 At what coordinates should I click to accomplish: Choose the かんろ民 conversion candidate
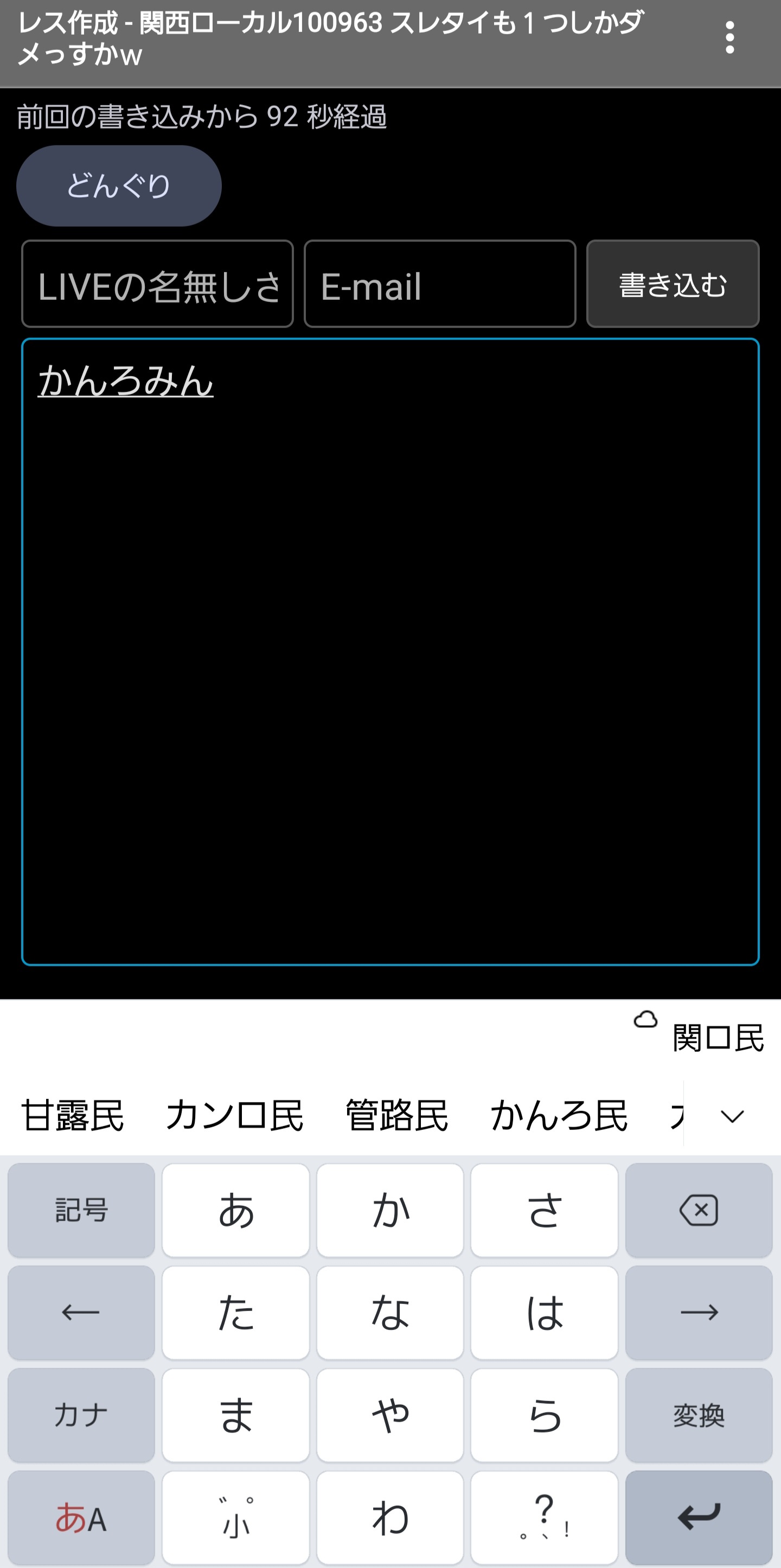tap(558, 1115)
